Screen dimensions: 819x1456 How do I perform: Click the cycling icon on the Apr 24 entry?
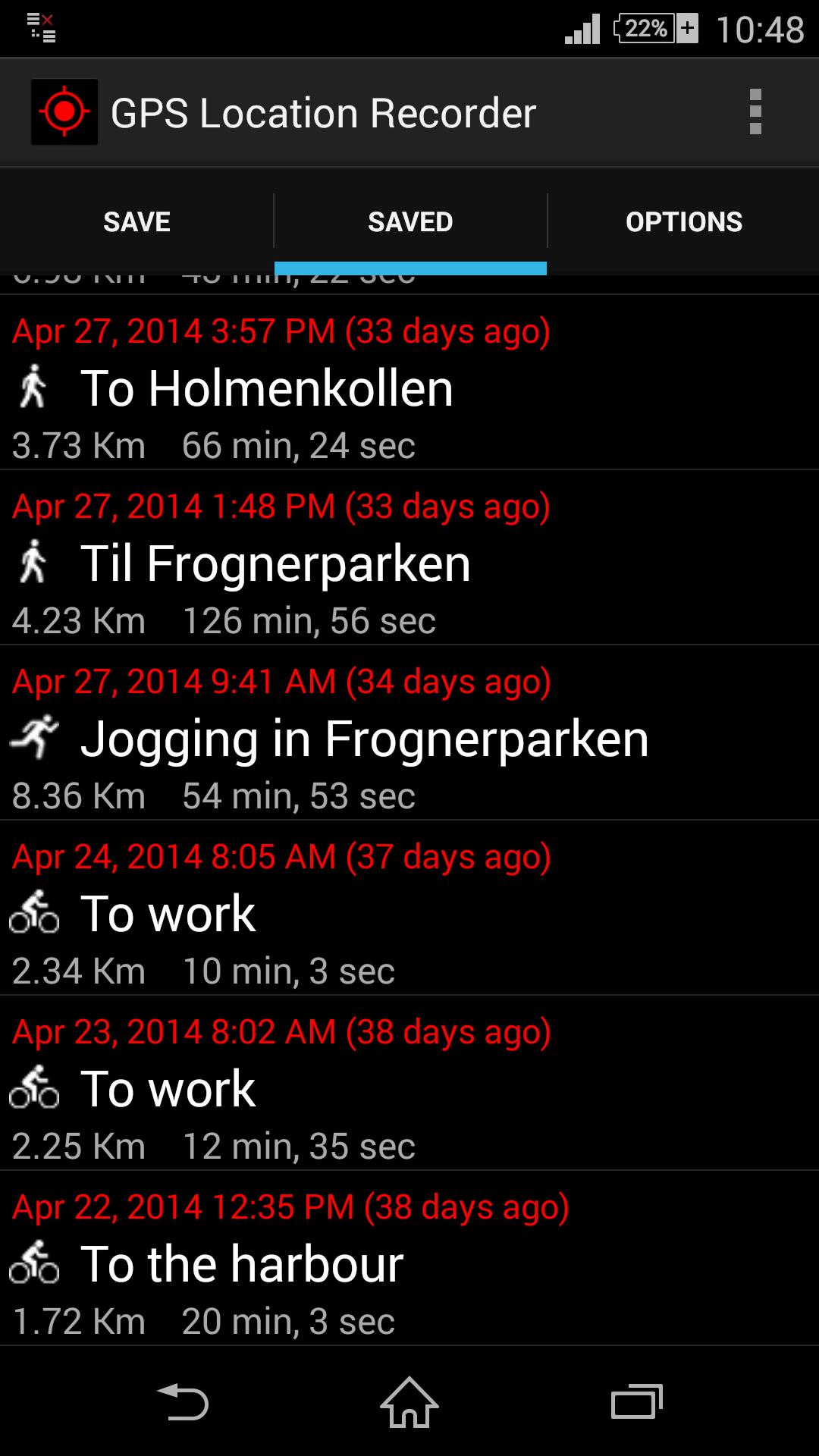(34, 914)
